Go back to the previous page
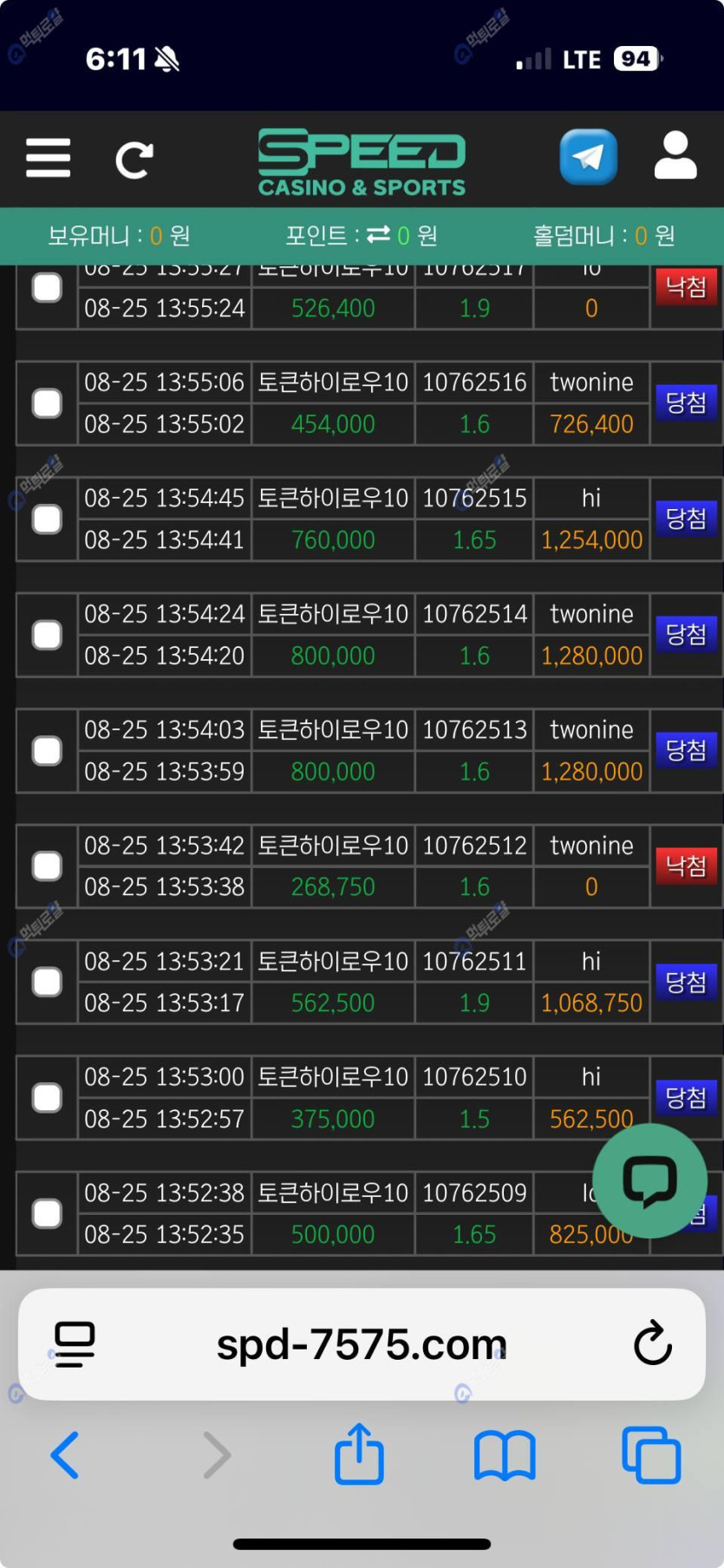The height and width of the screenshot is (1568, 724). click(x=65, y=1454)
